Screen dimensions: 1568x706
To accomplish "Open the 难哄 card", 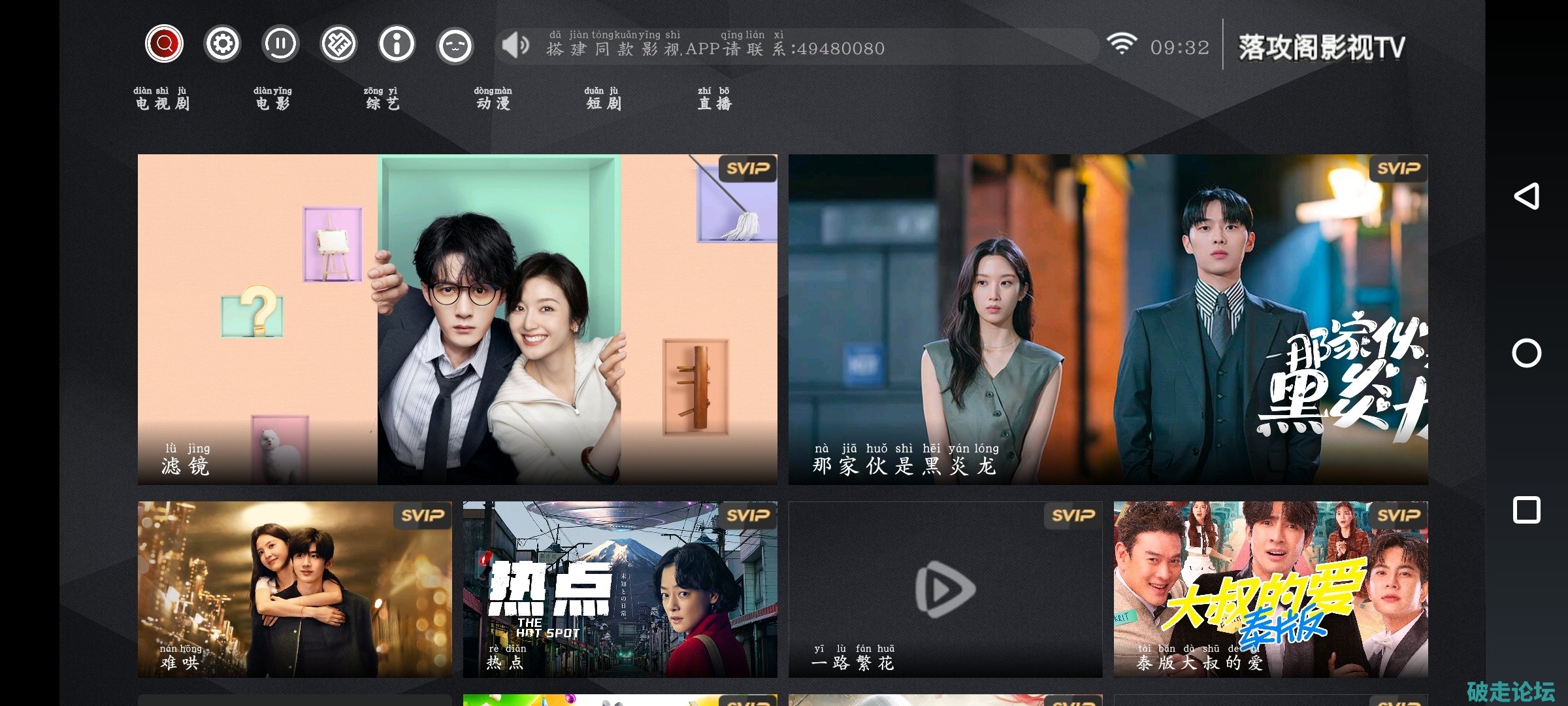I will (x=295, y=589).
